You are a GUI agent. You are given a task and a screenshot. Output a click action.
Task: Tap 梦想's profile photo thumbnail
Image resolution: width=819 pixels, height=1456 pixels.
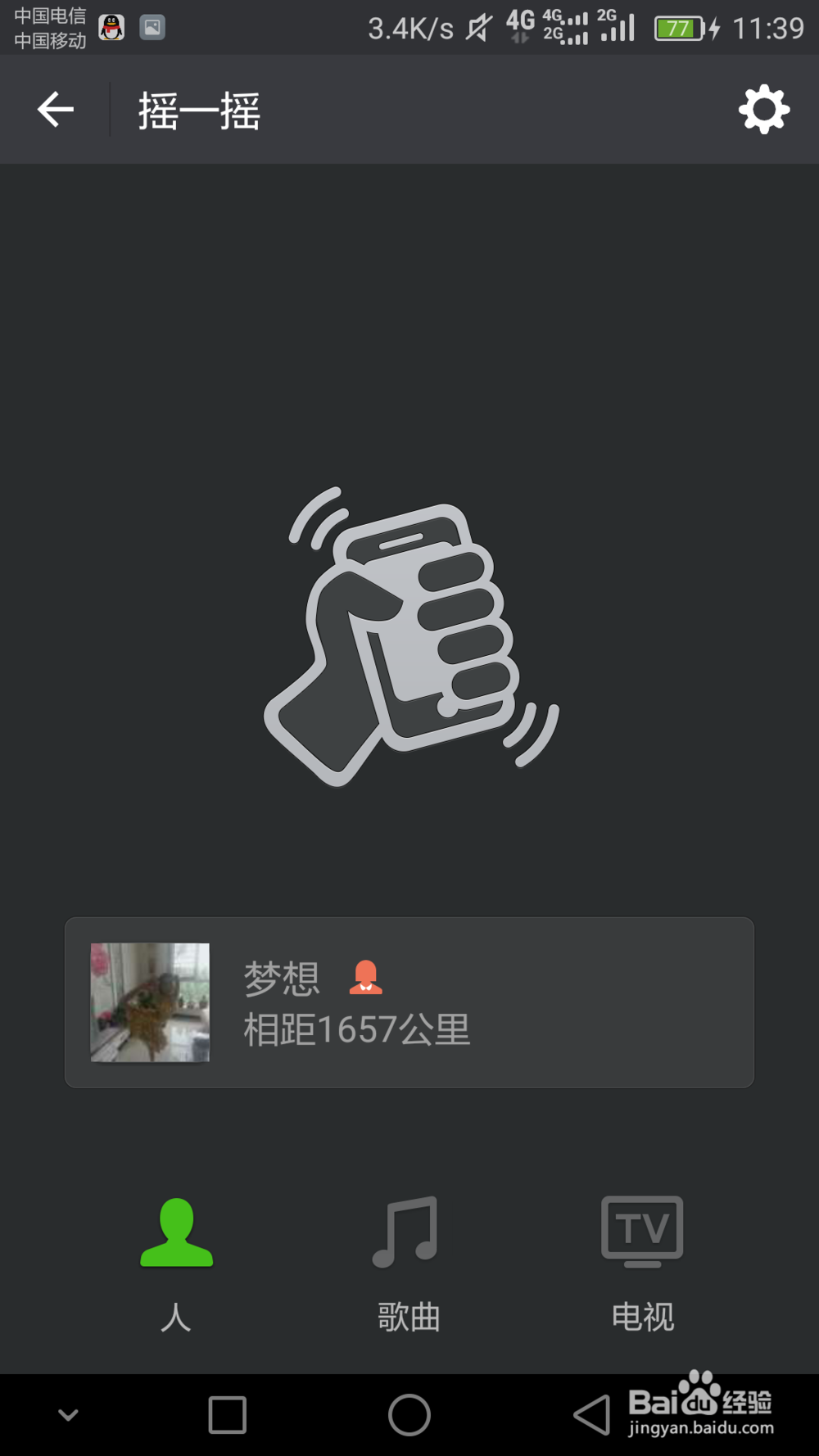(151, 1001)
